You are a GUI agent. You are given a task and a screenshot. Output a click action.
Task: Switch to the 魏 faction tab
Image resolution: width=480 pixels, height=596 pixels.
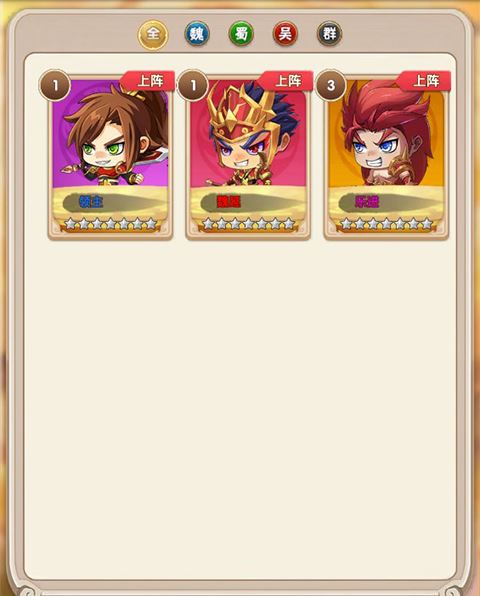click(x=197, y=34)
